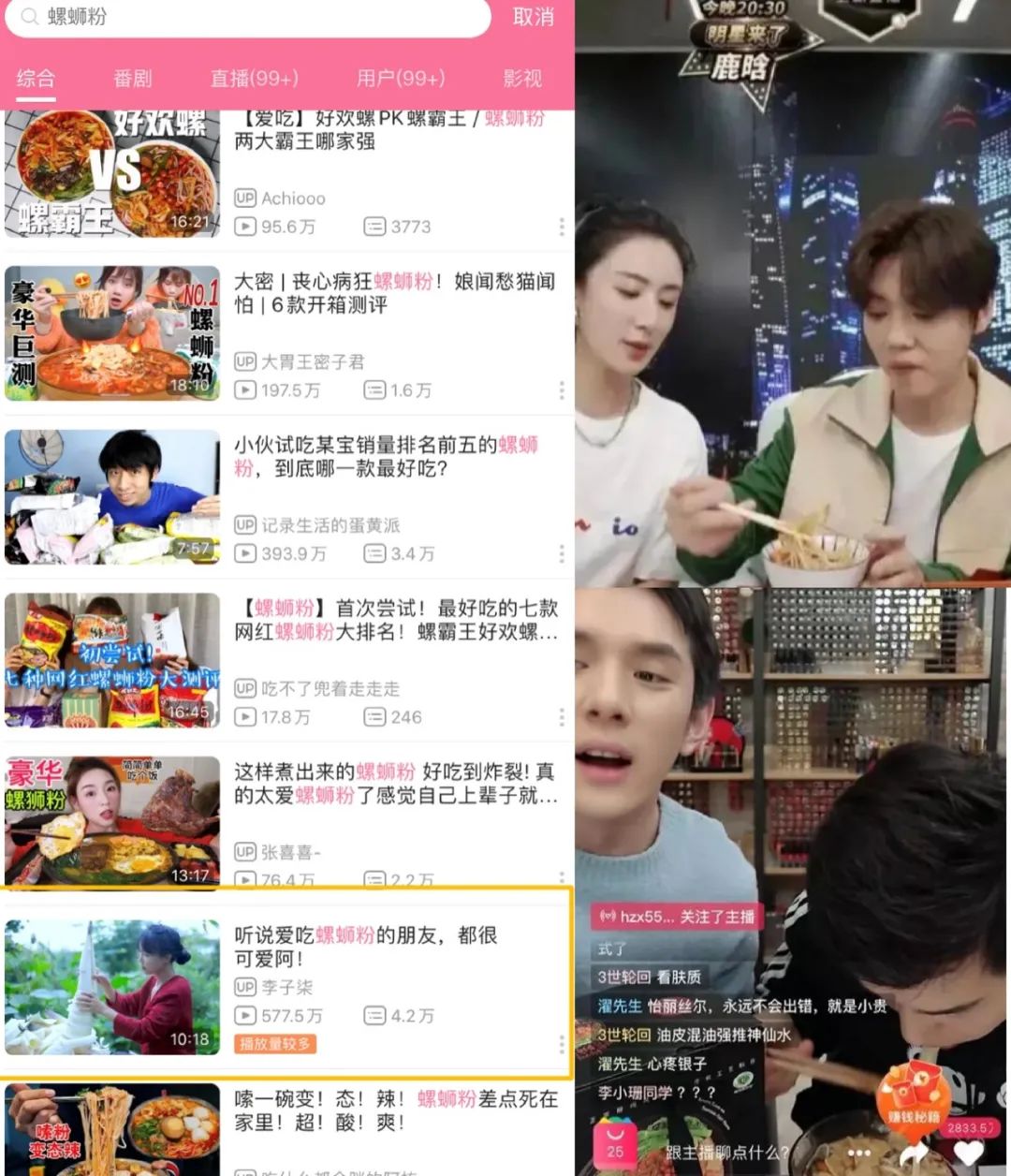
Task: Click the play-count icon on Achiooo's video
Action: tap(245, 226)
